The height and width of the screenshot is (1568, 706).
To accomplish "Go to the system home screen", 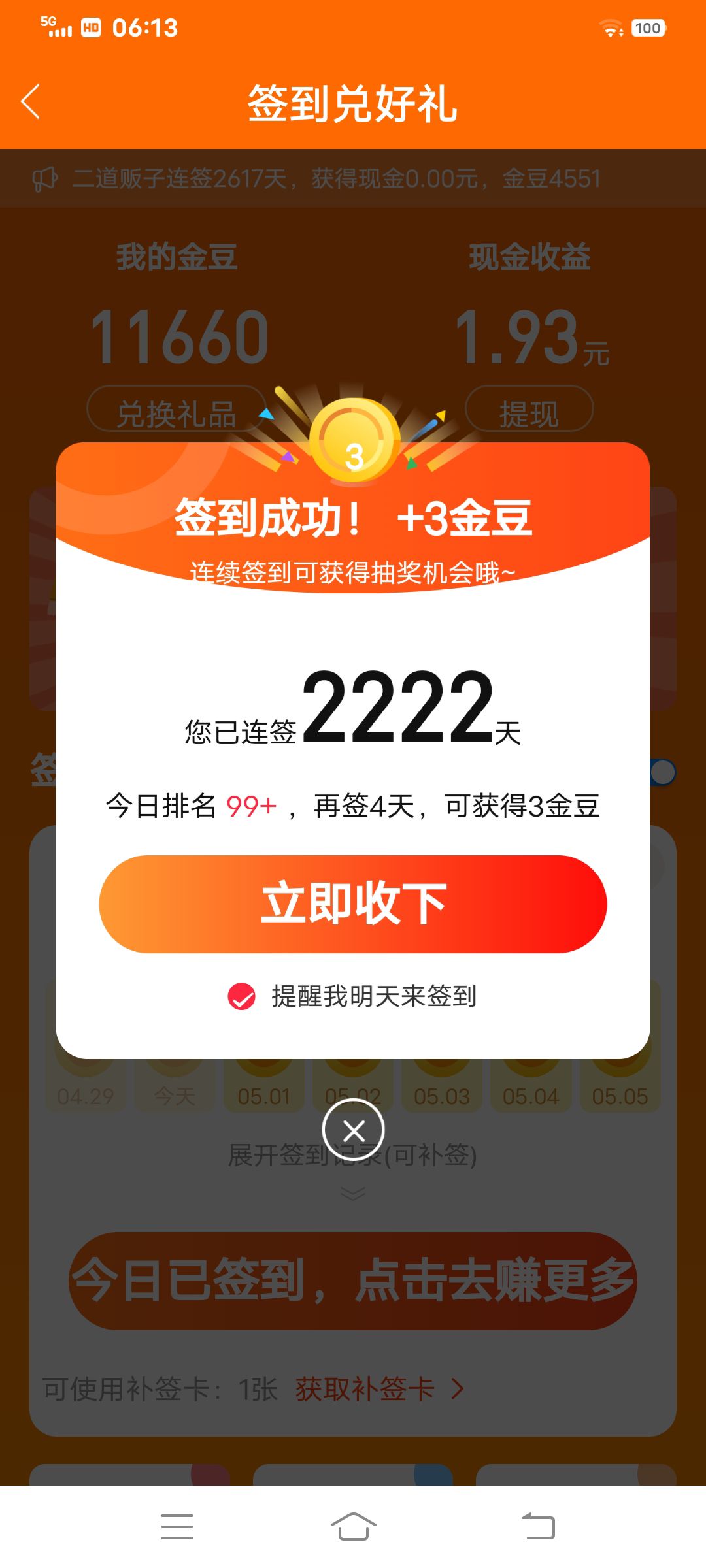I will click(353, 1527).
